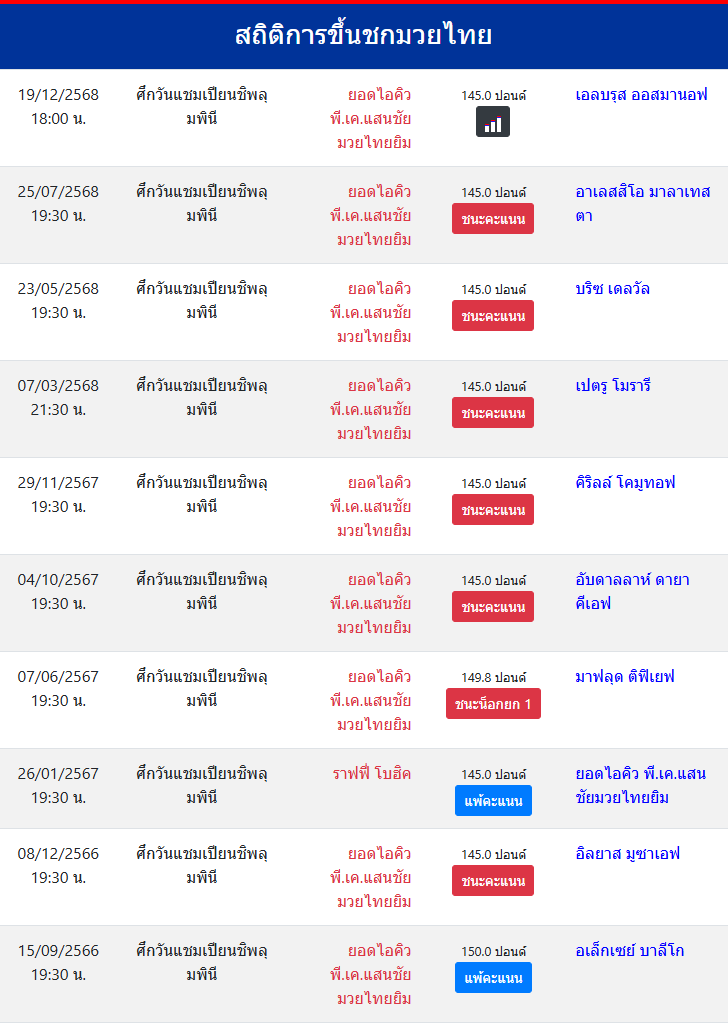
Task: Tap ชนะคะแนน result for the 07/03/2568 fight
Action: pos(492,413)
